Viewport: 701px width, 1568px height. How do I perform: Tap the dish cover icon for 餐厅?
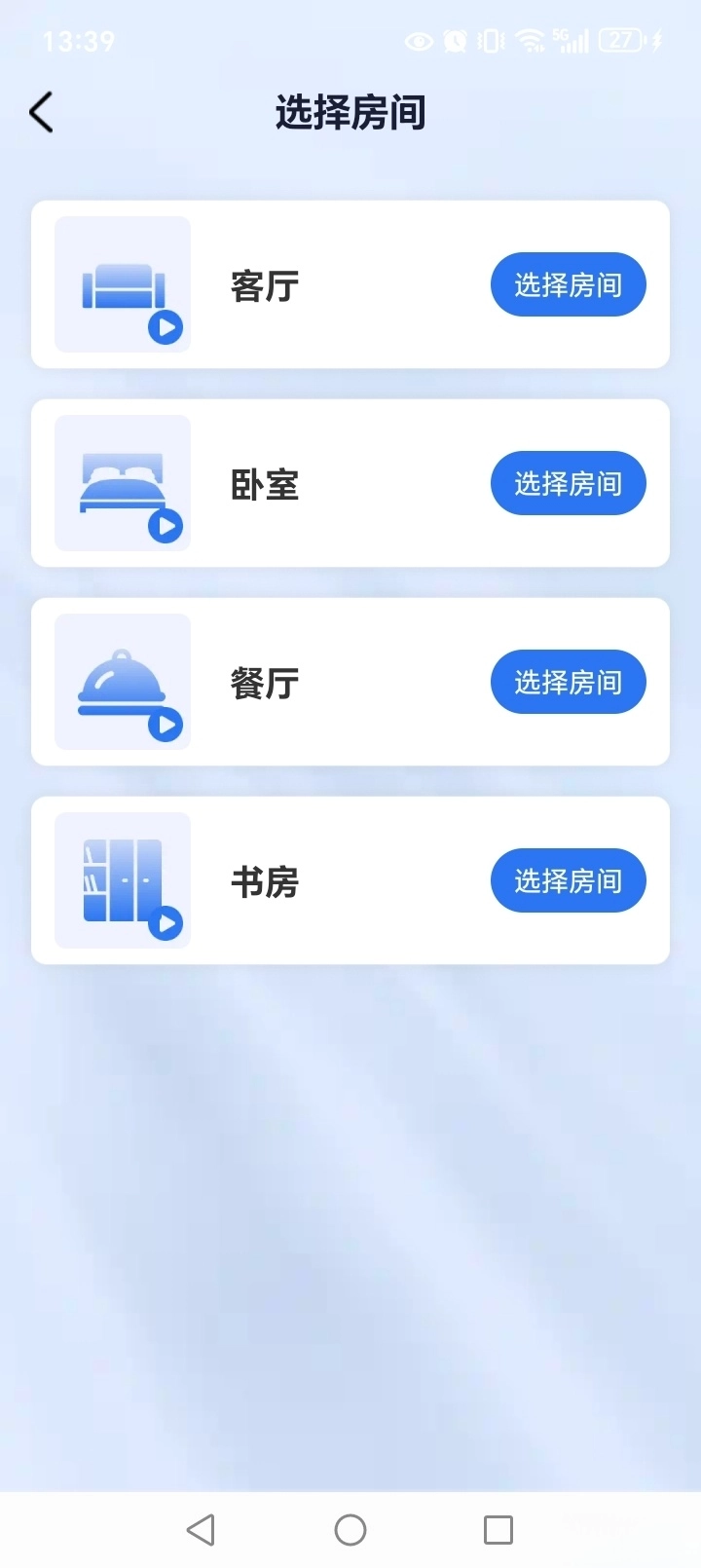[122, 682]
